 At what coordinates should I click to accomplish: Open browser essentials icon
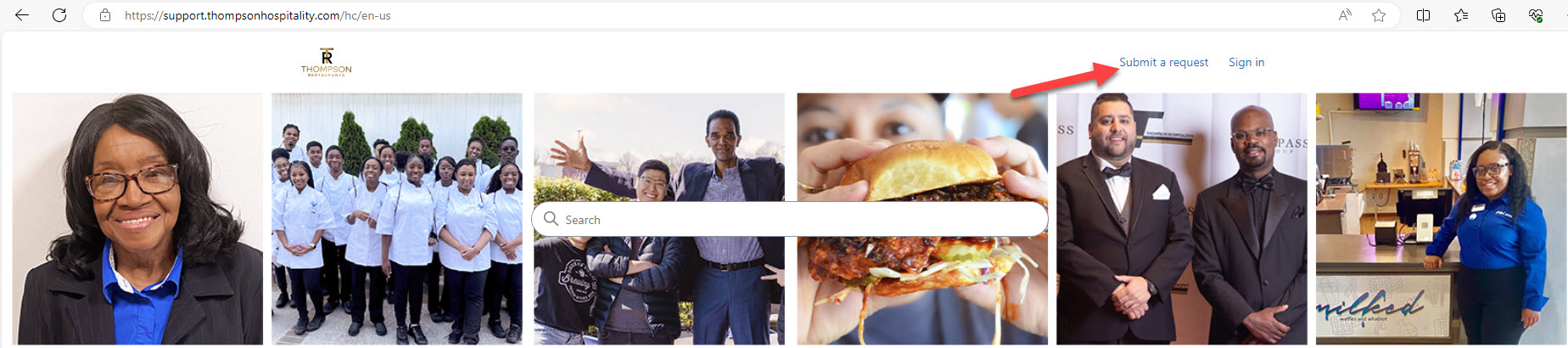click(1536, 15)
